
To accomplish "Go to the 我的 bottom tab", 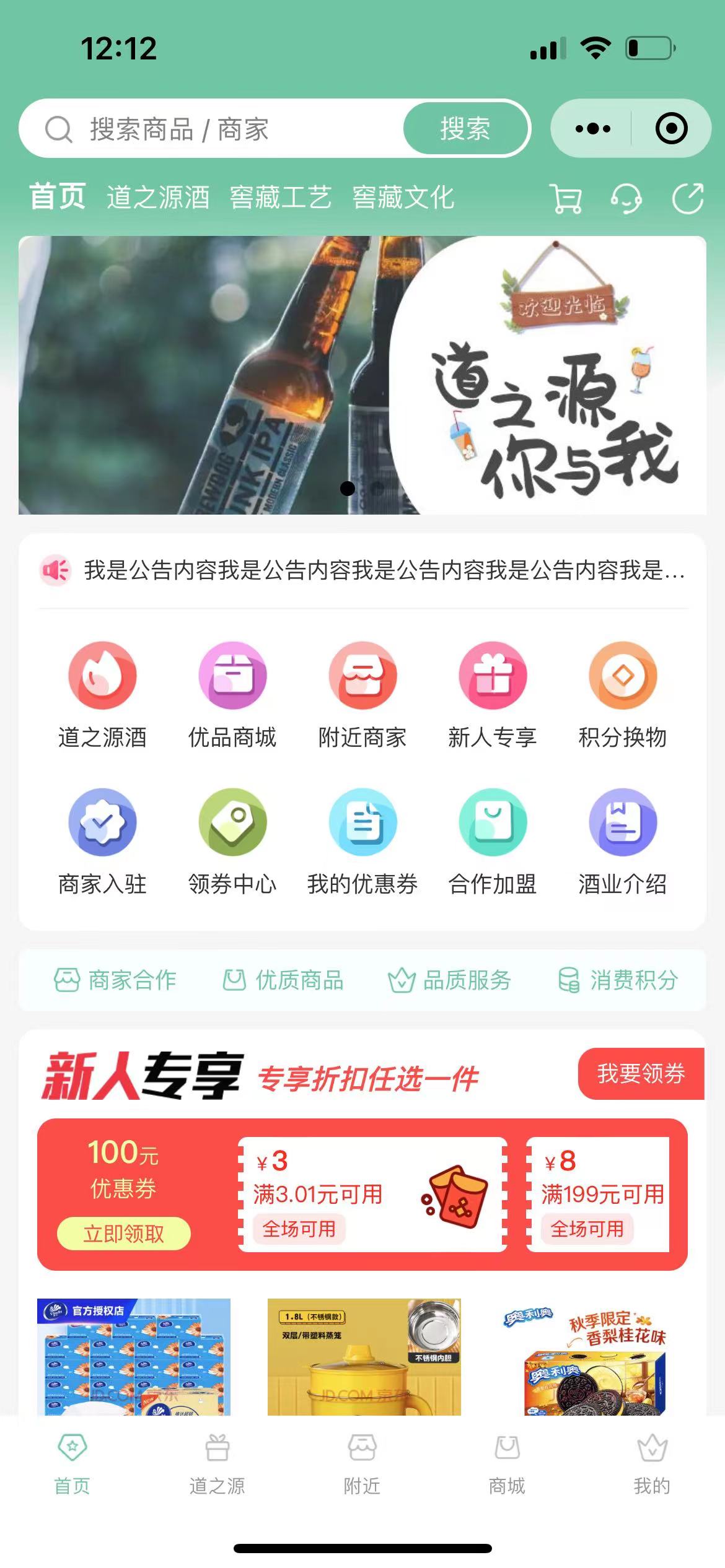I will click(652, 1465).
